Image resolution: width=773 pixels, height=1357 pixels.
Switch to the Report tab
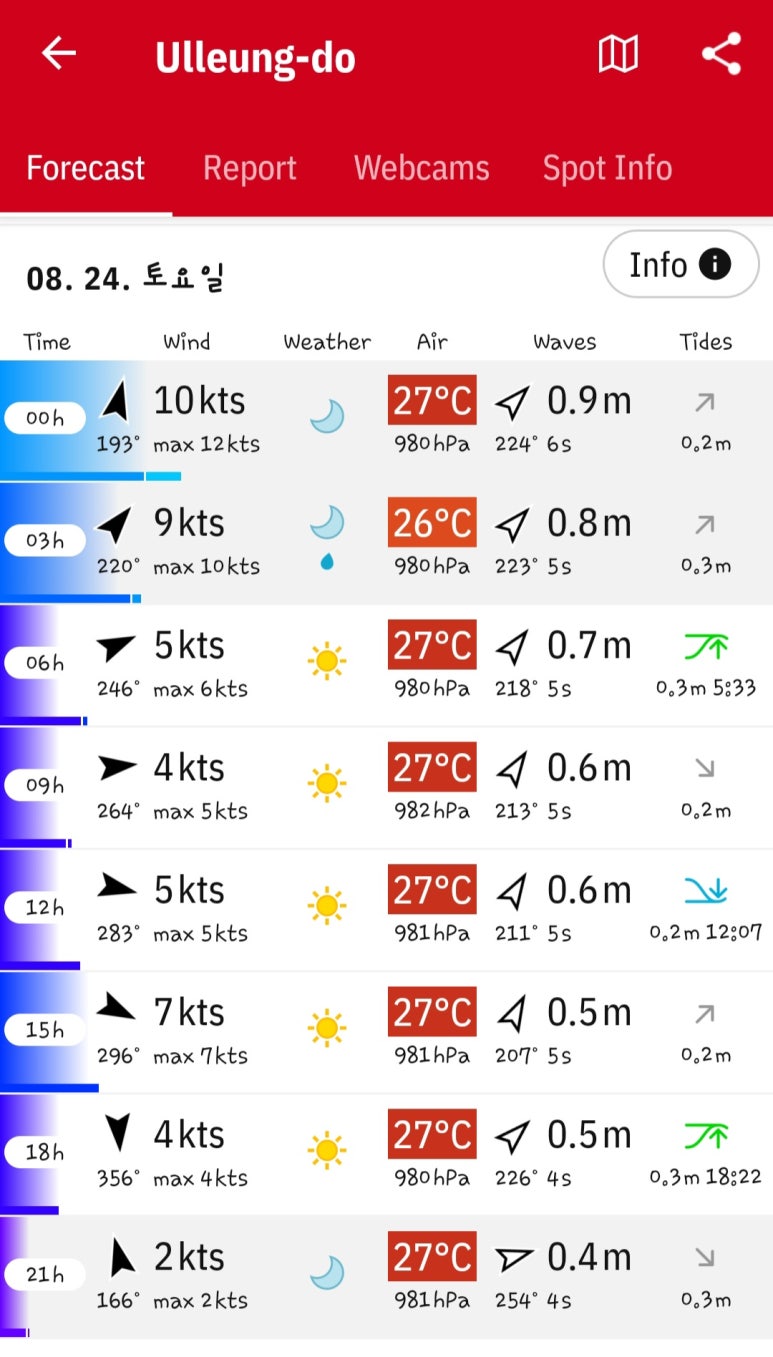(249, 168)
